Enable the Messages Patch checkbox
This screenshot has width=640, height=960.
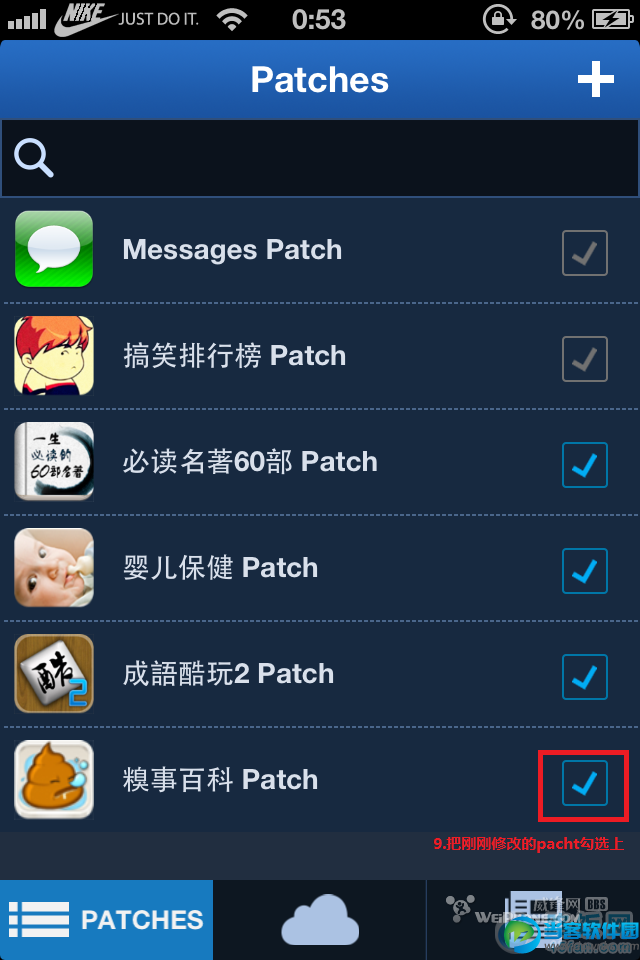coord(584,251)
